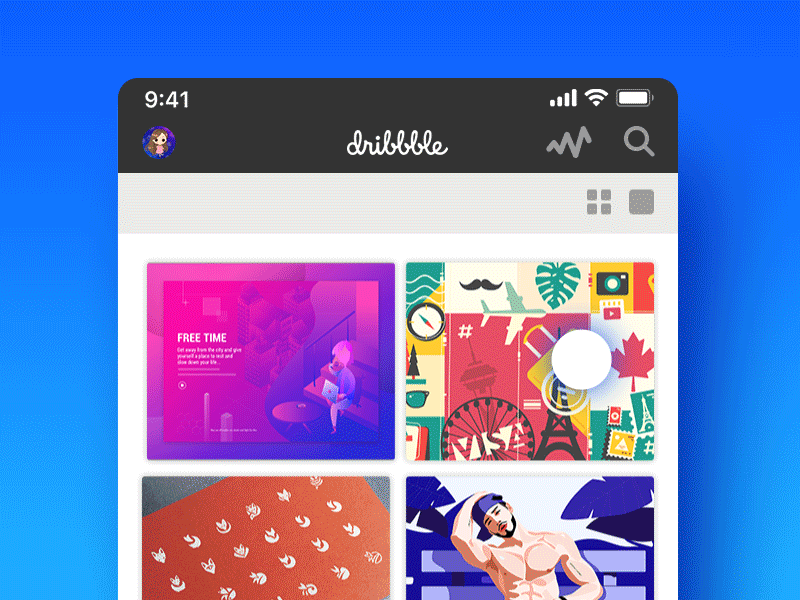Viewport: 800px width, 600px height.
Task: Open the activity pulse icon
Action: point(568,143)
